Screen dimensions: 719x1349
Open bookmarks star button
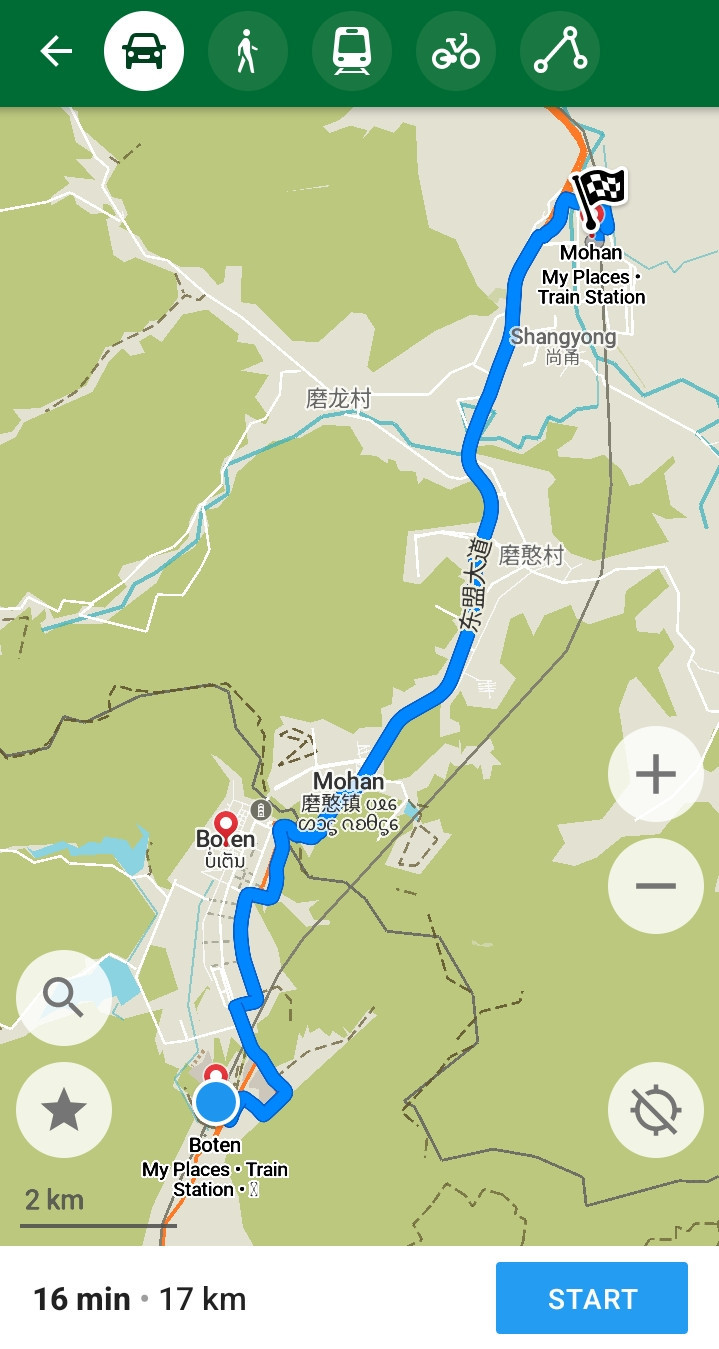tap(64, 1110)
